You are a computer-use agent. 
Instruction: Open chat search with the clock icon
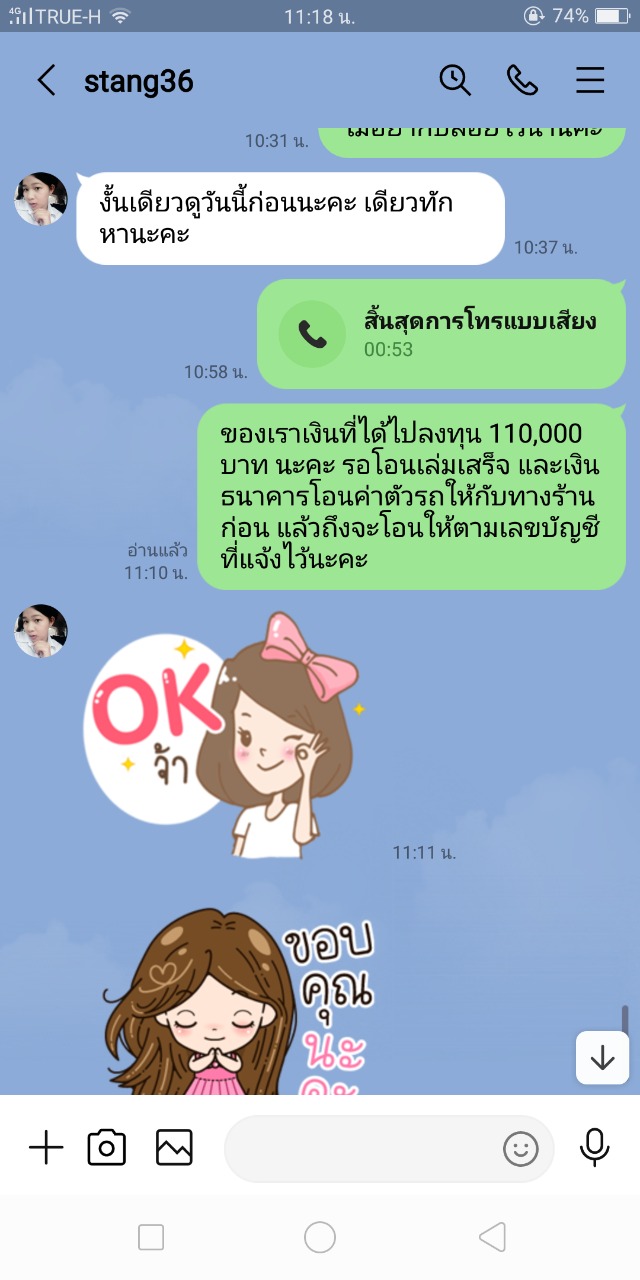455,80
